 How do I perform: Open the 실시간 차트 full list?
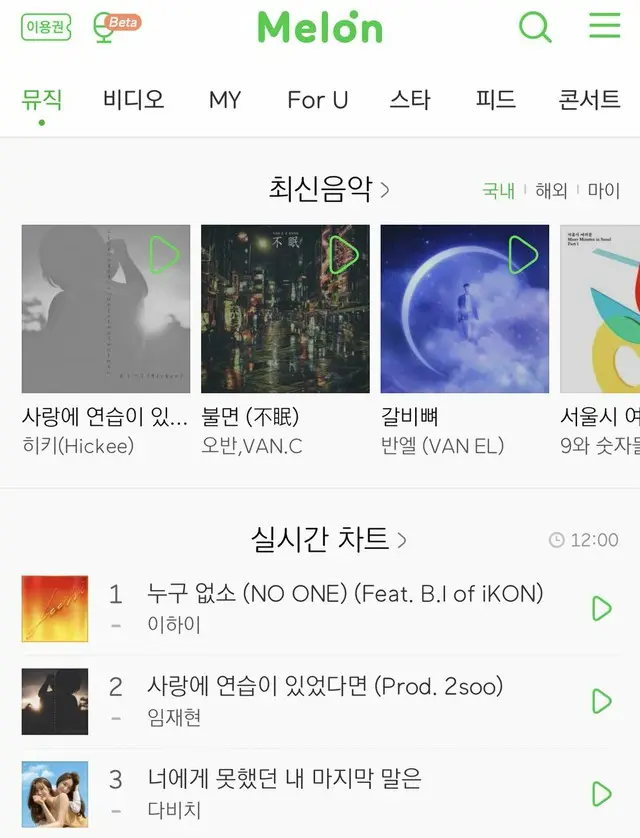point(329,540)
